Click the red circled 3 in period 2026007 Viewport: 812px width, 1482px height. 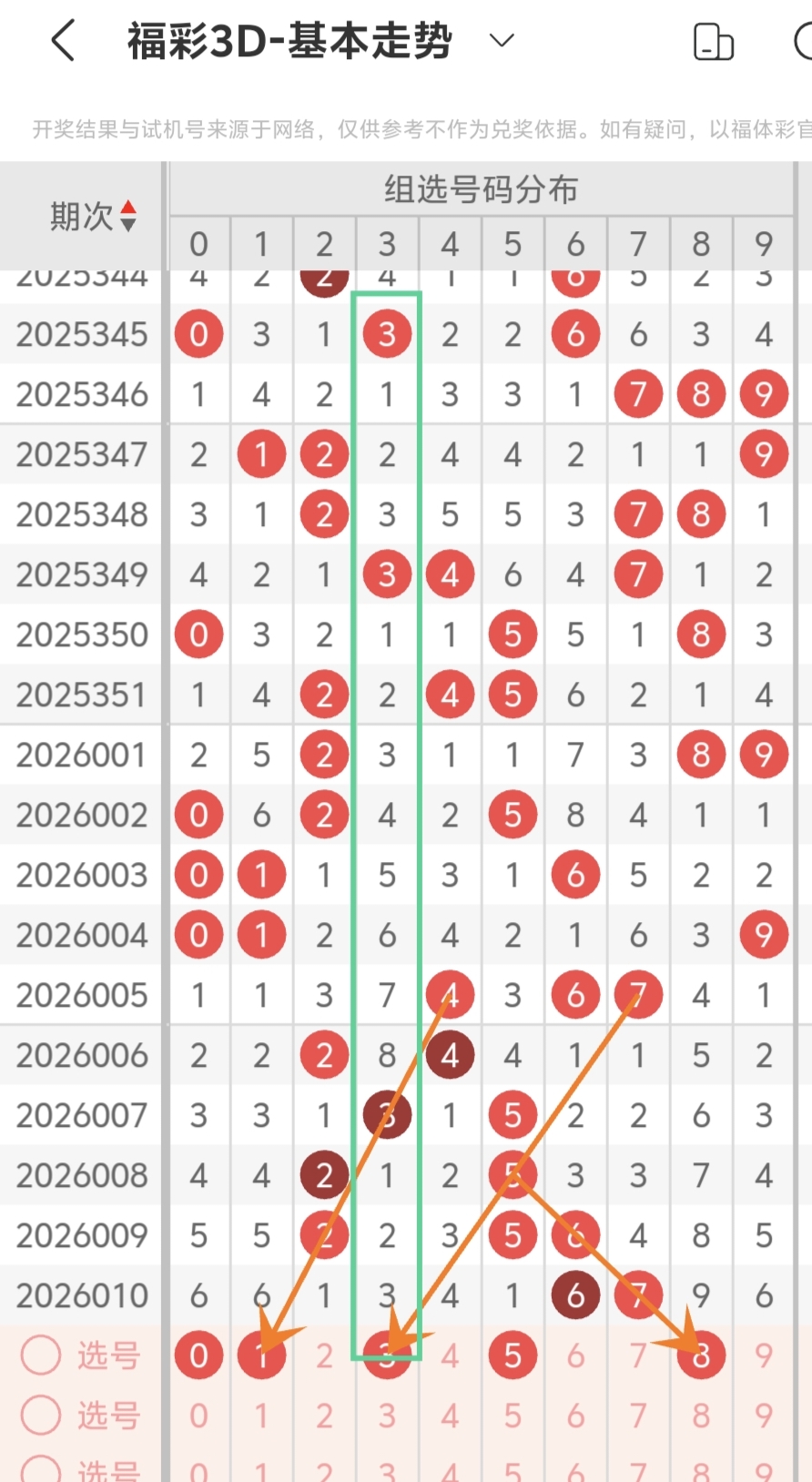[x=387, y=1114]
